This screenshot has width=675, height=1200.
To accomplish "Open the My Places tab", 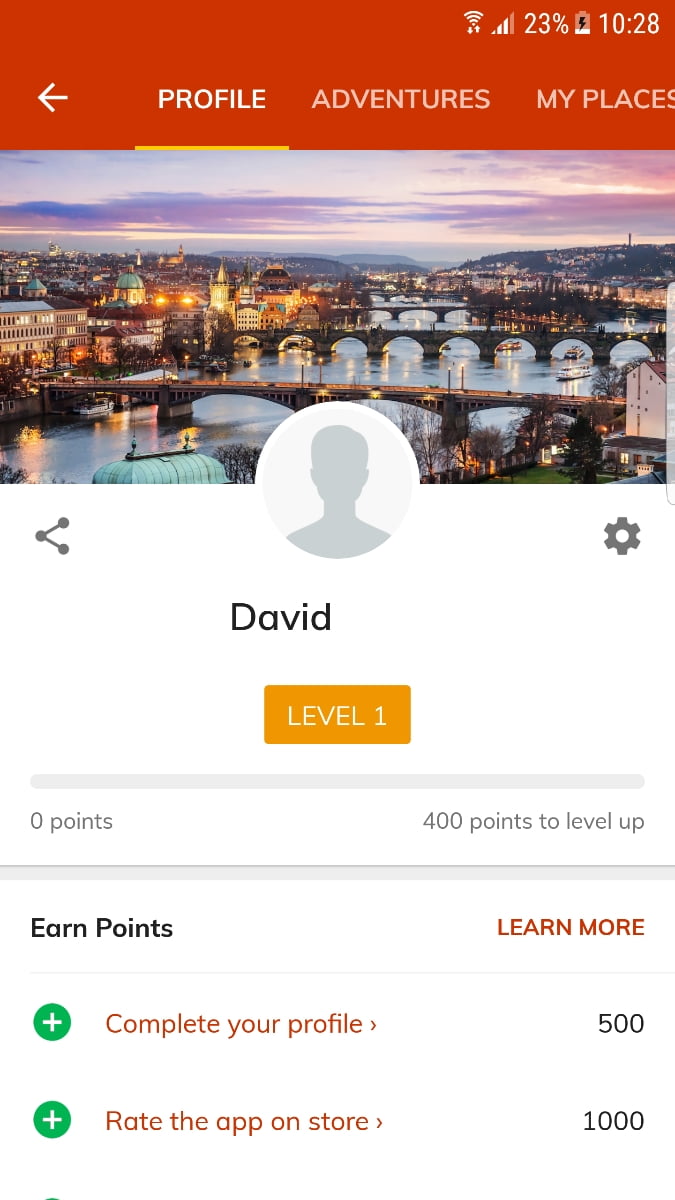I will [x=604, y=99].
